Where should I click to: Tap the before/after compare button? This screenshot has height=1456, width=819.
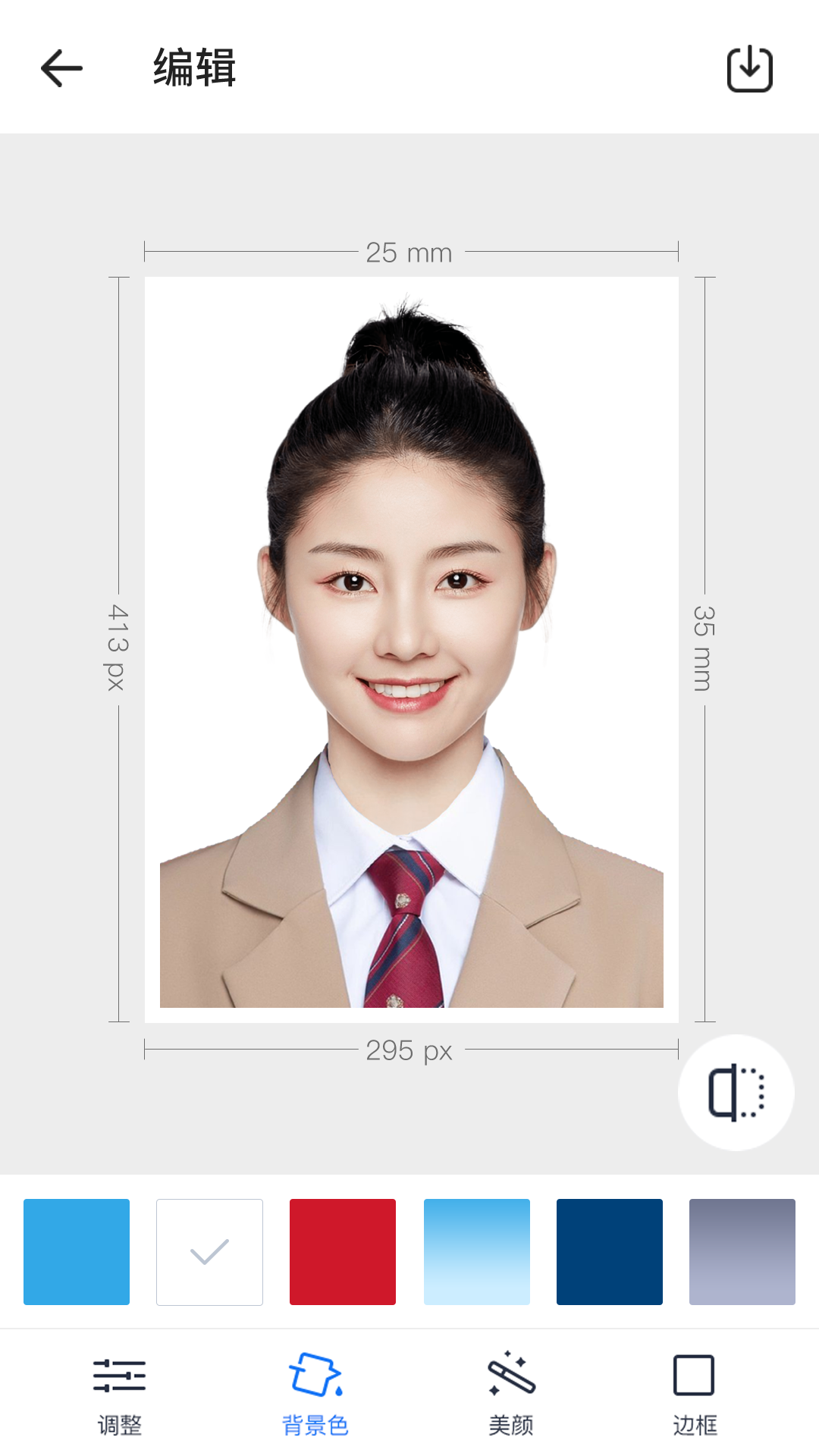pyautogui.click(x=736, y=1093)
